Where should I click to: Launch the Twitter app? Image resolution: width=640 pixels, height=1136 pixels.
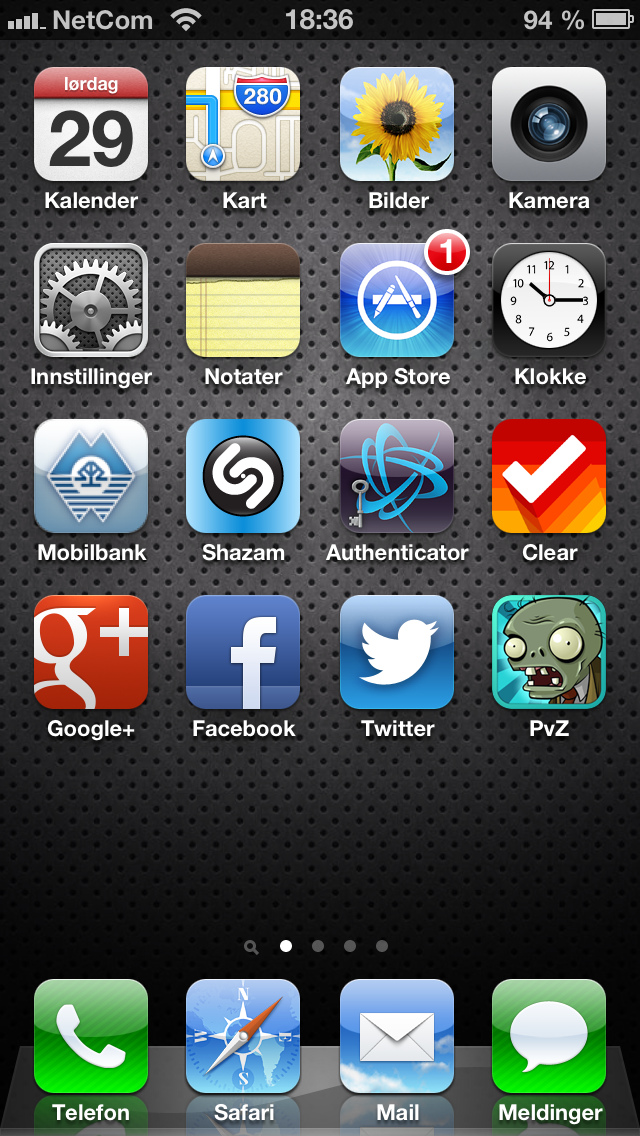397,652
